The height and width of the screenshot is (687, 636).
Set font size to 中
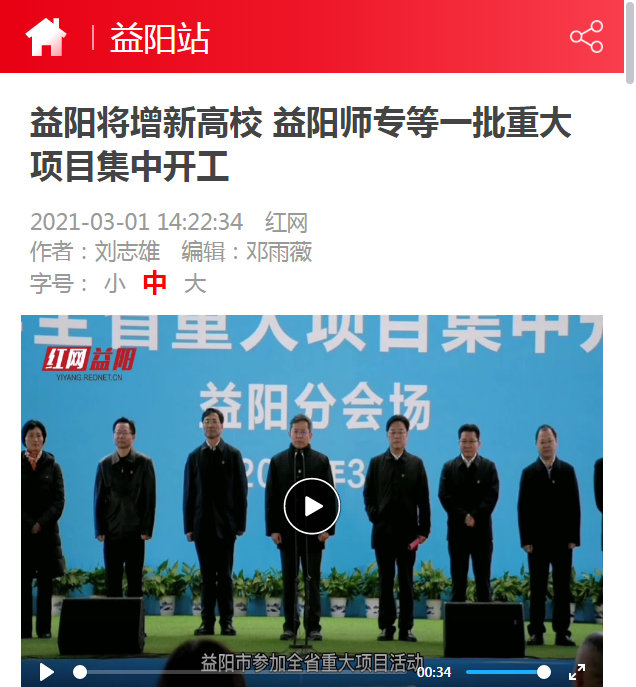(x=155, y=283)
